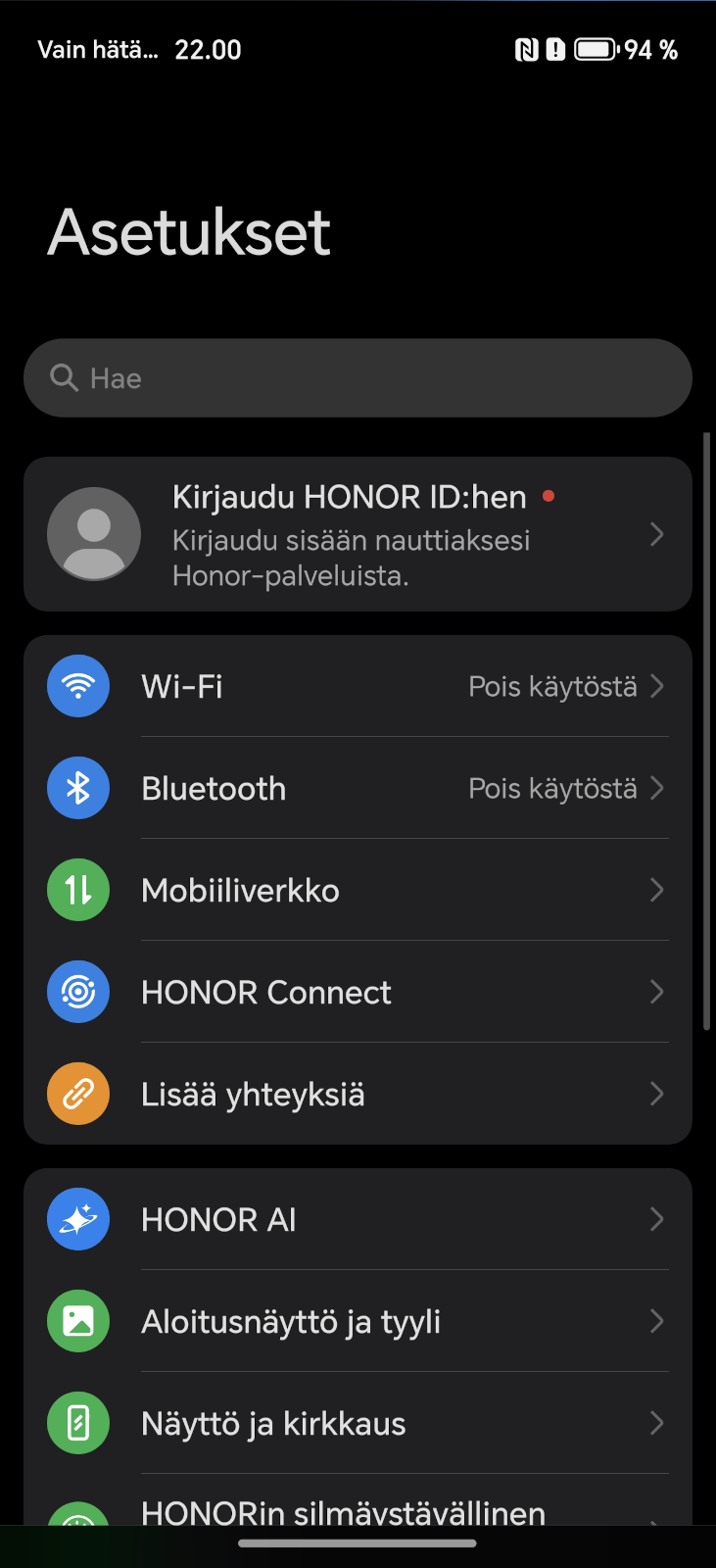
Task: Open Aloitusnäyttö ja tyyli
Action: (x=358, y=1321)
